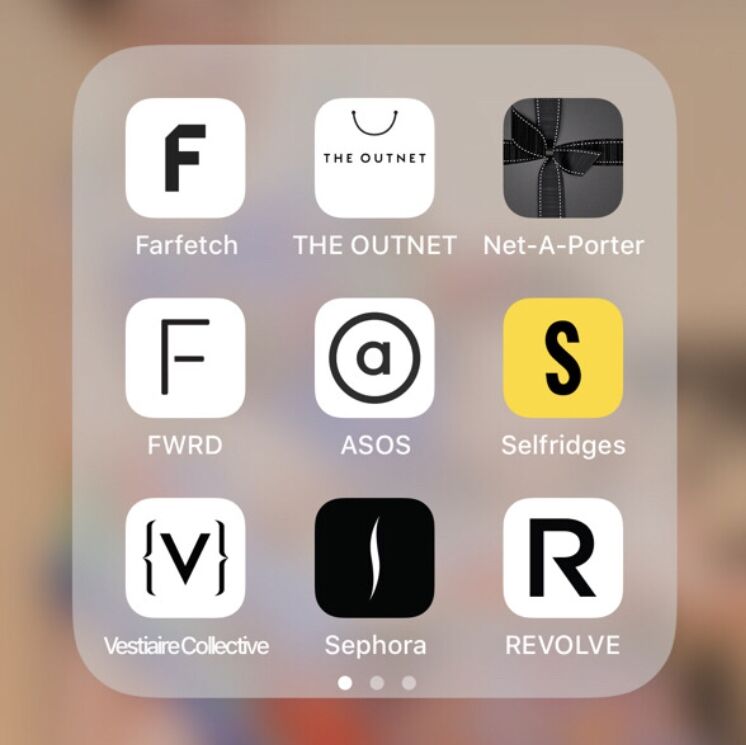
Task: Launch the FWRD app
Action: tap(185, 358)
